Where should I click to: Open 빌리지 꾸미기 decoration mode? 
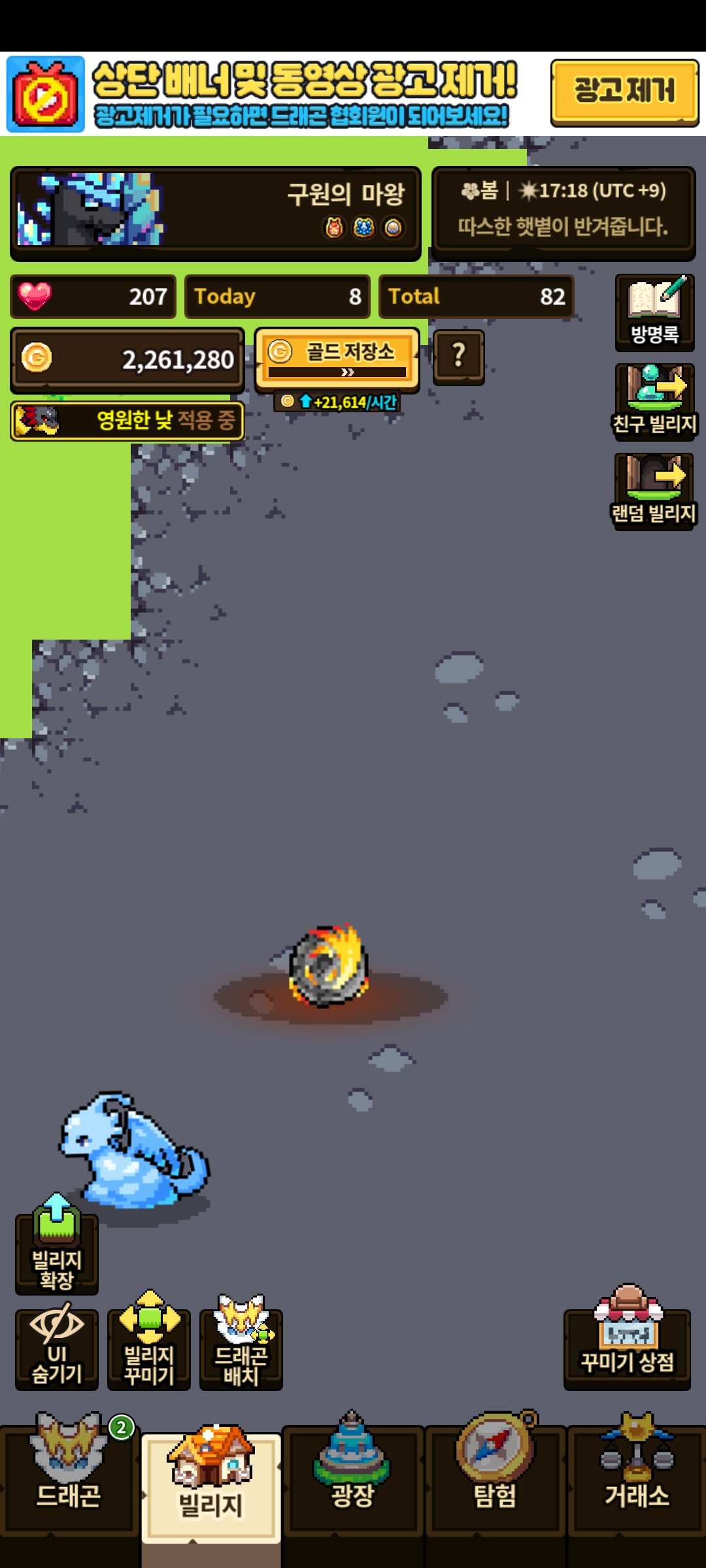[149, 1350]
